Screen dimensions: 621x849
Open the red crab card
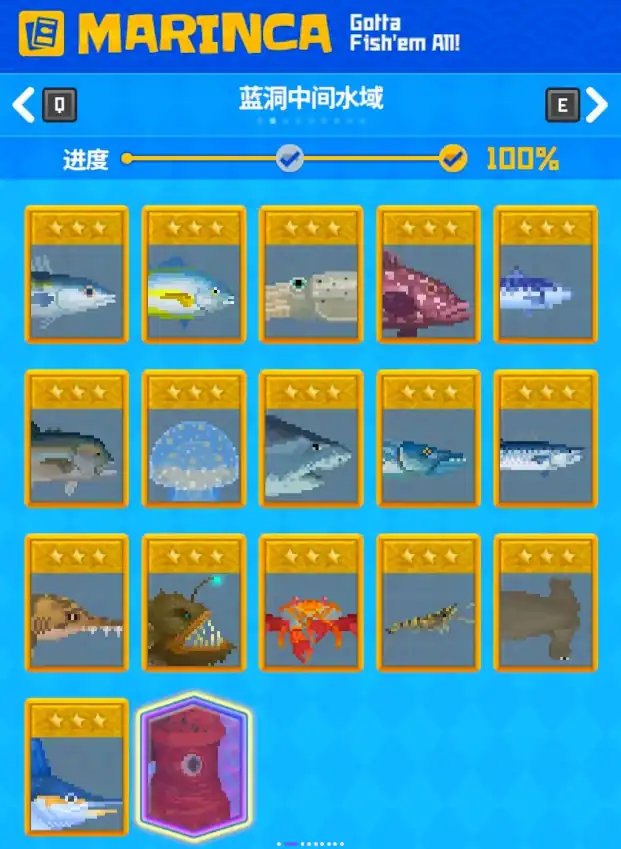click(311, 603)
